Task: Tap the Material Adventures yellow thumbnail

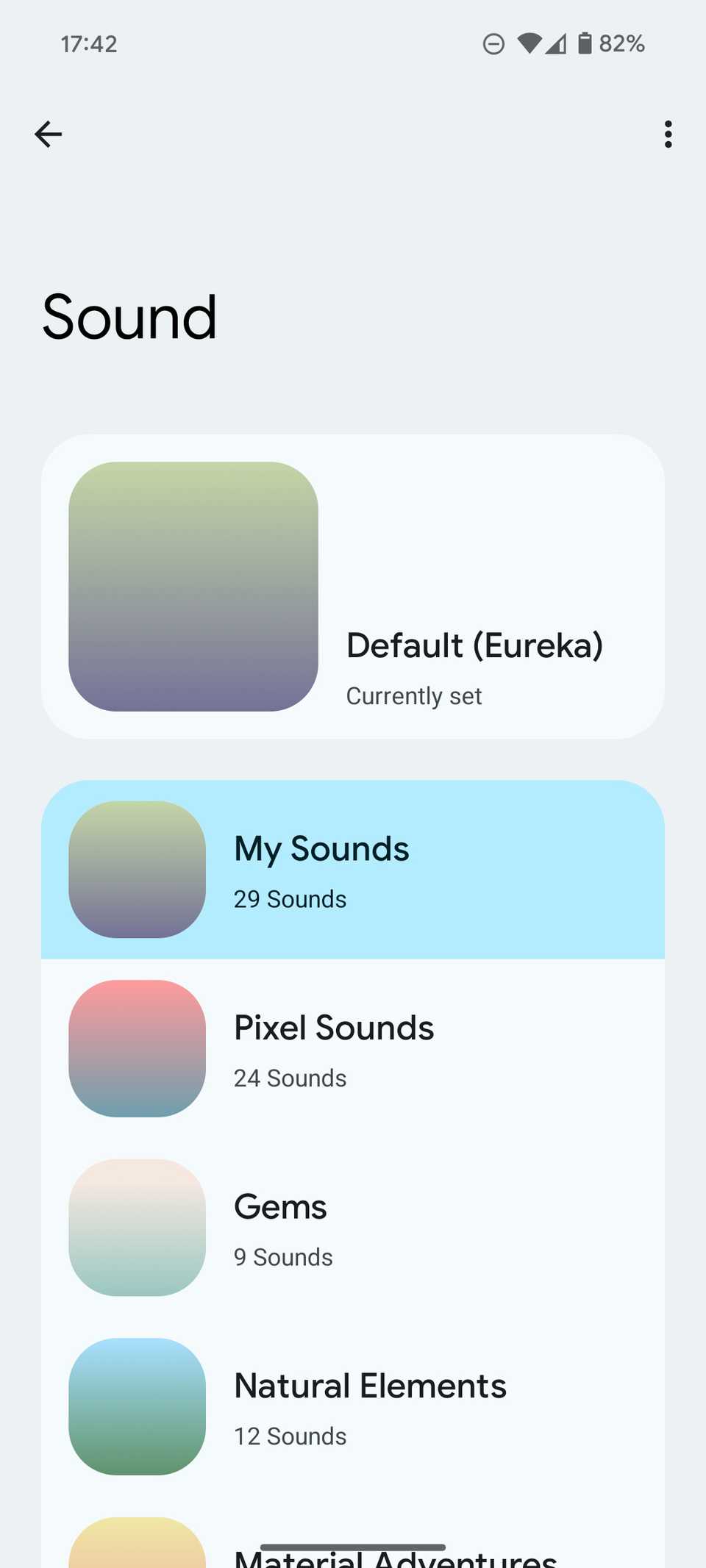Action: (137, 1551)
